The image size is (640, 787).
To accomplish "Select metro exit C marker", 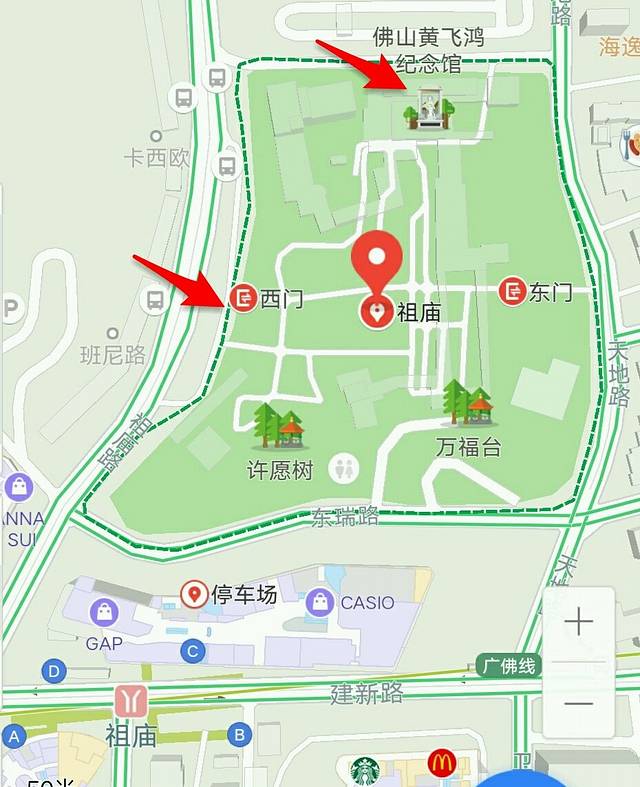I will click(x=192, y=652).
